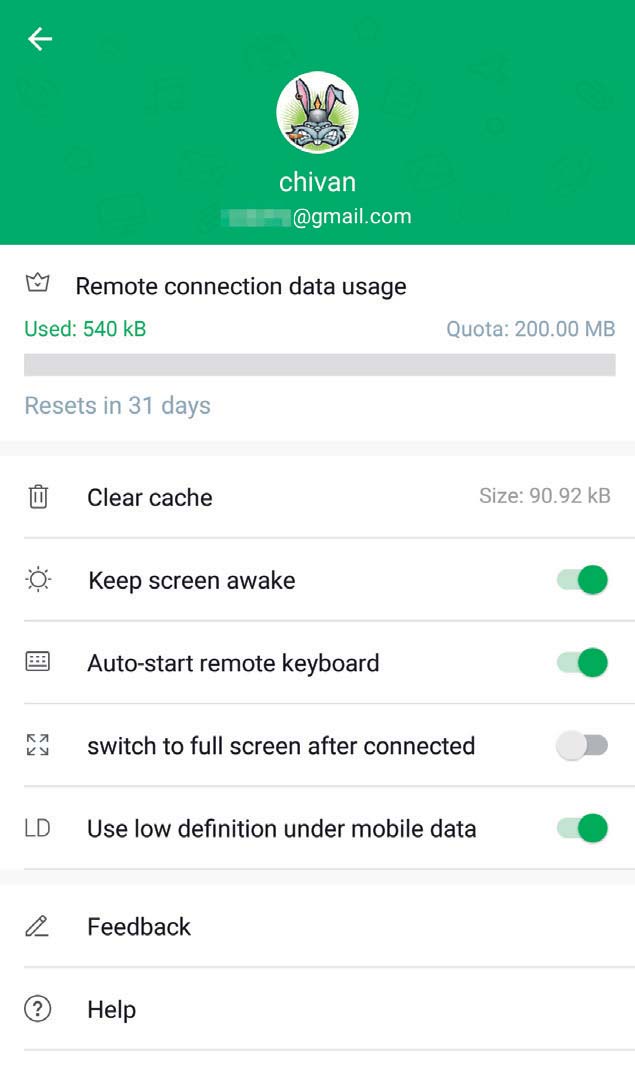
Task: Toggle Use low definition under mobile data
Action: (x=582, y=829)
